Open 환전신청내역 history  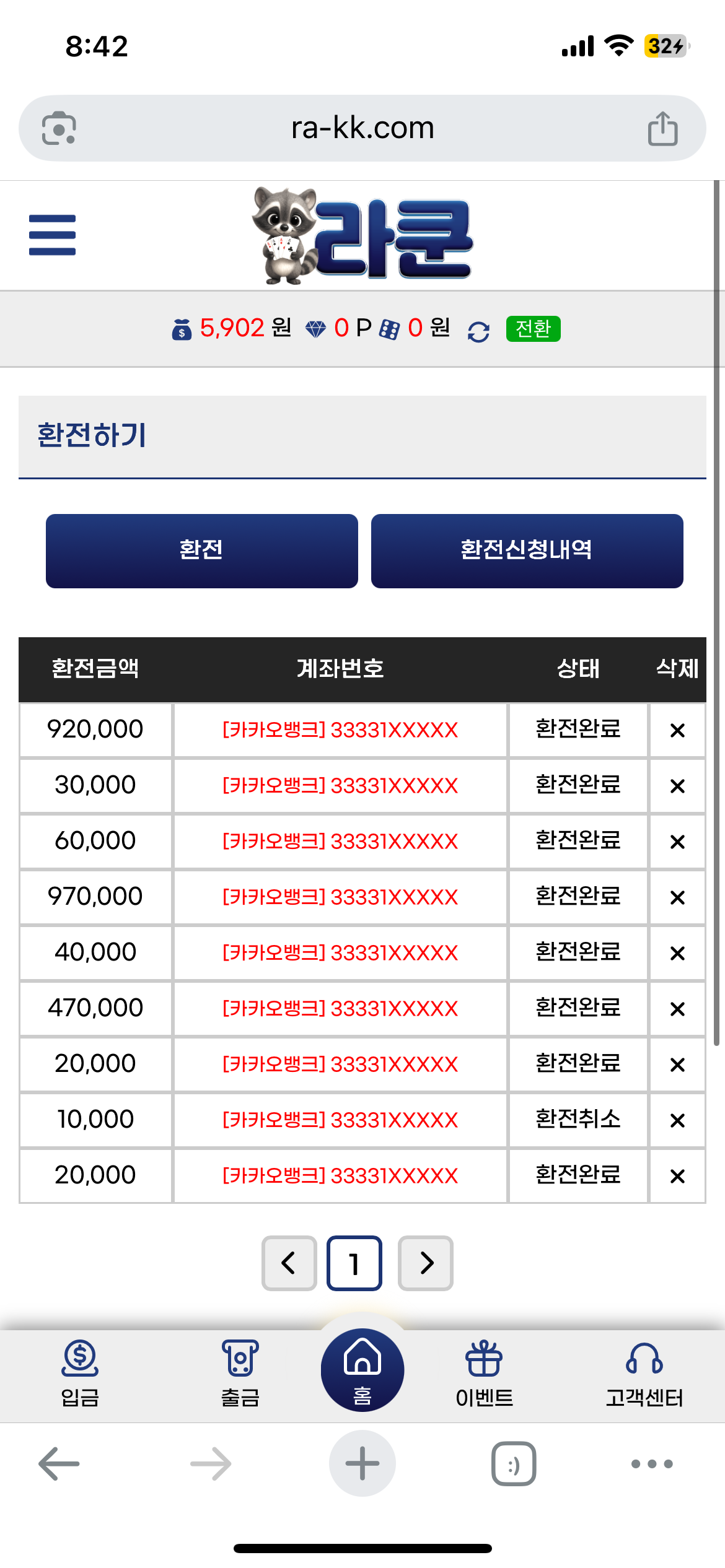(x=527, y=551)
